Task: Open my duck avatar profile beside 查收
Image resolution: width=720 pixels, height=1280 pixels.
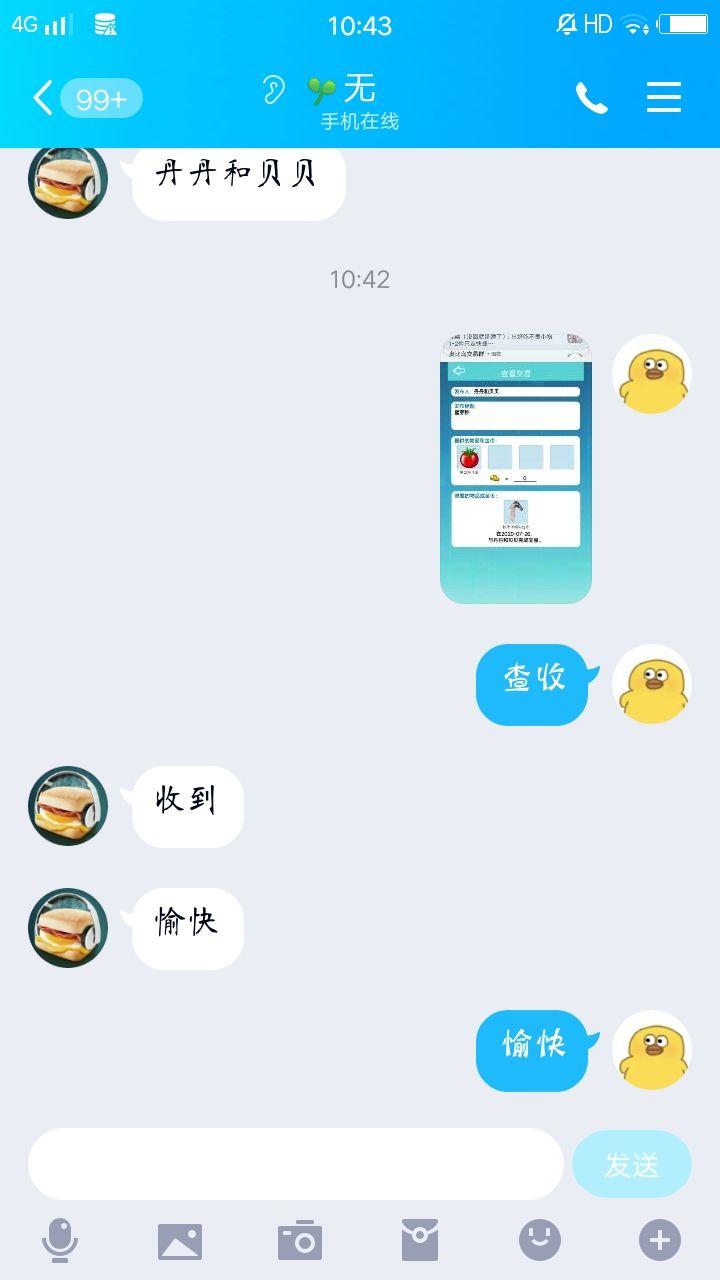Action: (652, 684)
